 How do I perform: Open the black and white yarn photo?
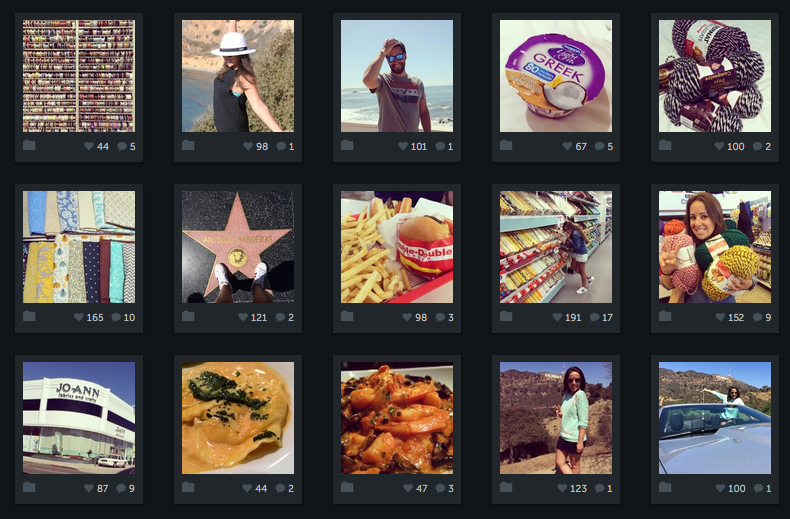tap(714, 76)
